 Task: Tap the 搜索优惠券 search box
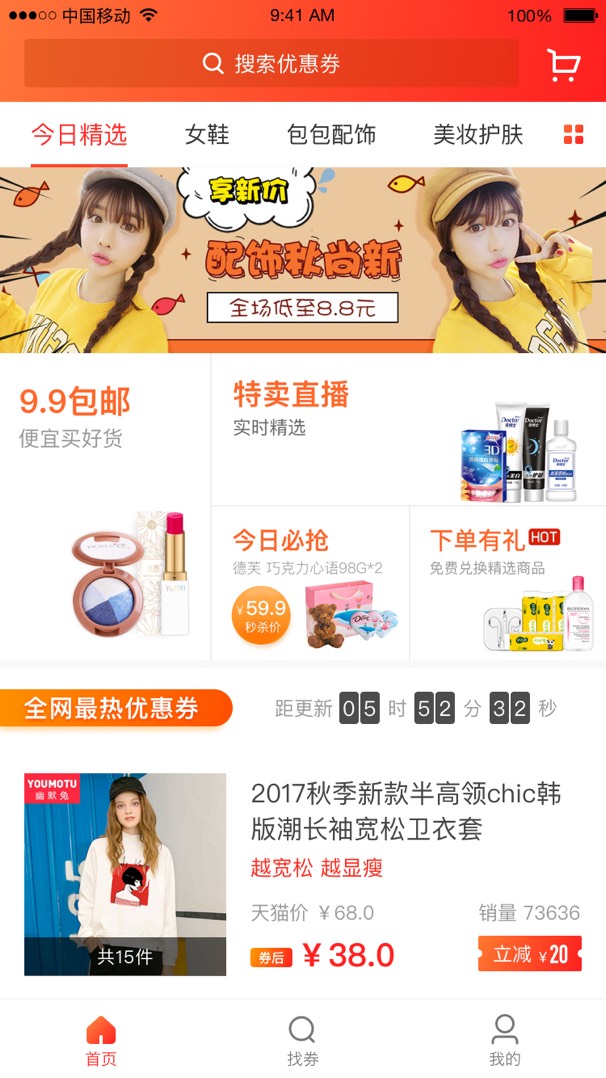[271, 64]
